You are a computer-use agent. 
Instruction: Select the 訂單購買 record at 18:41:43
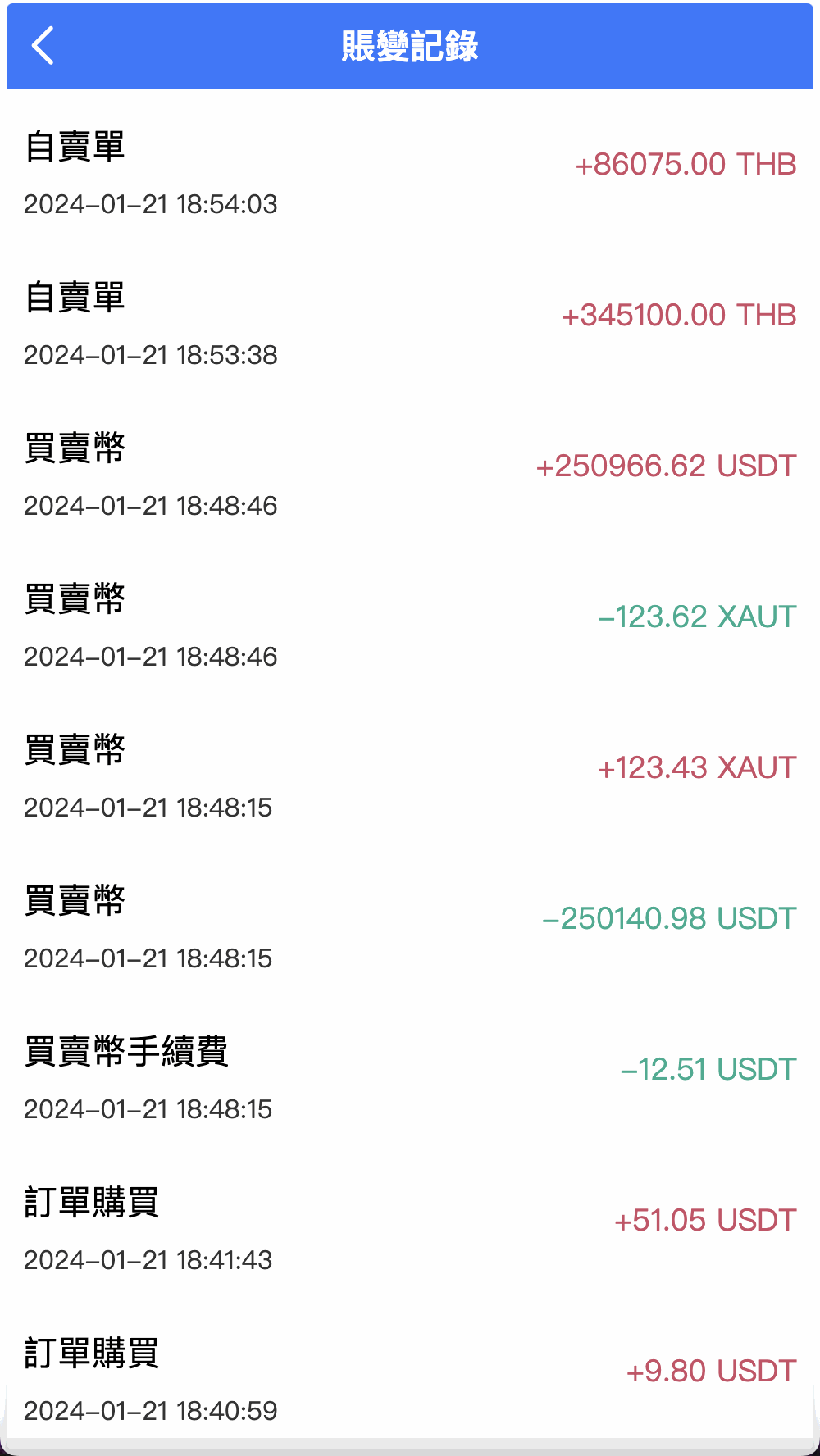click(x=92, y=1203)
